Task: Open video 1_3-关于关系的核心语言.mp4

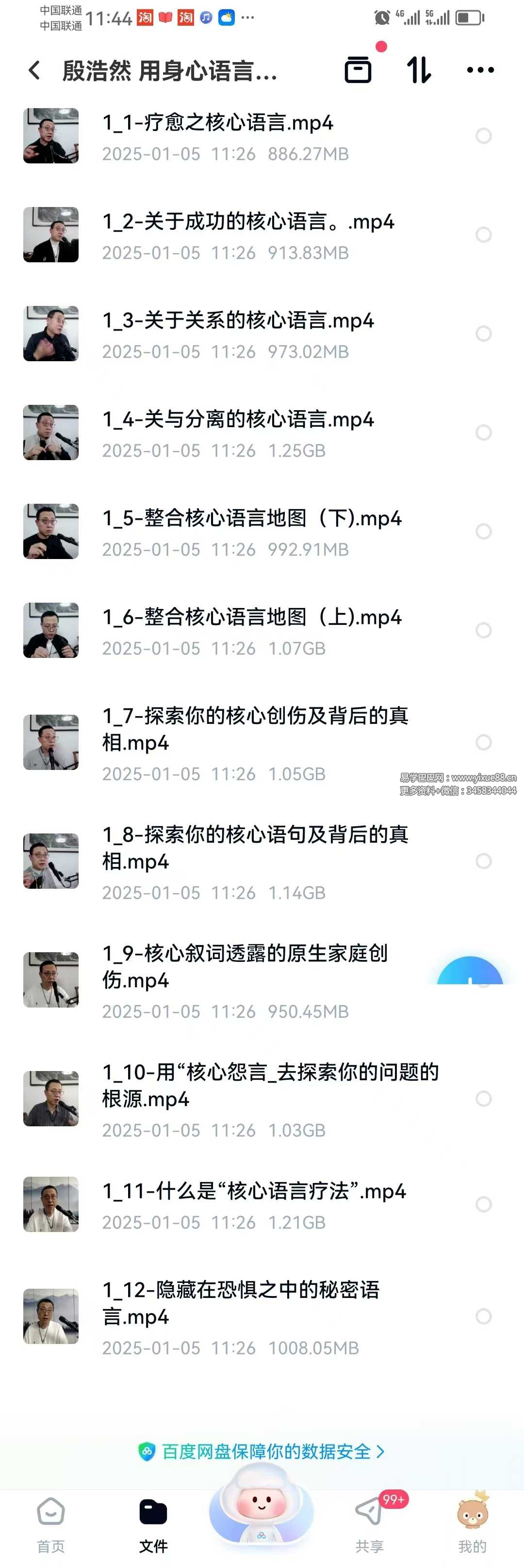Action: pos(238,321)
